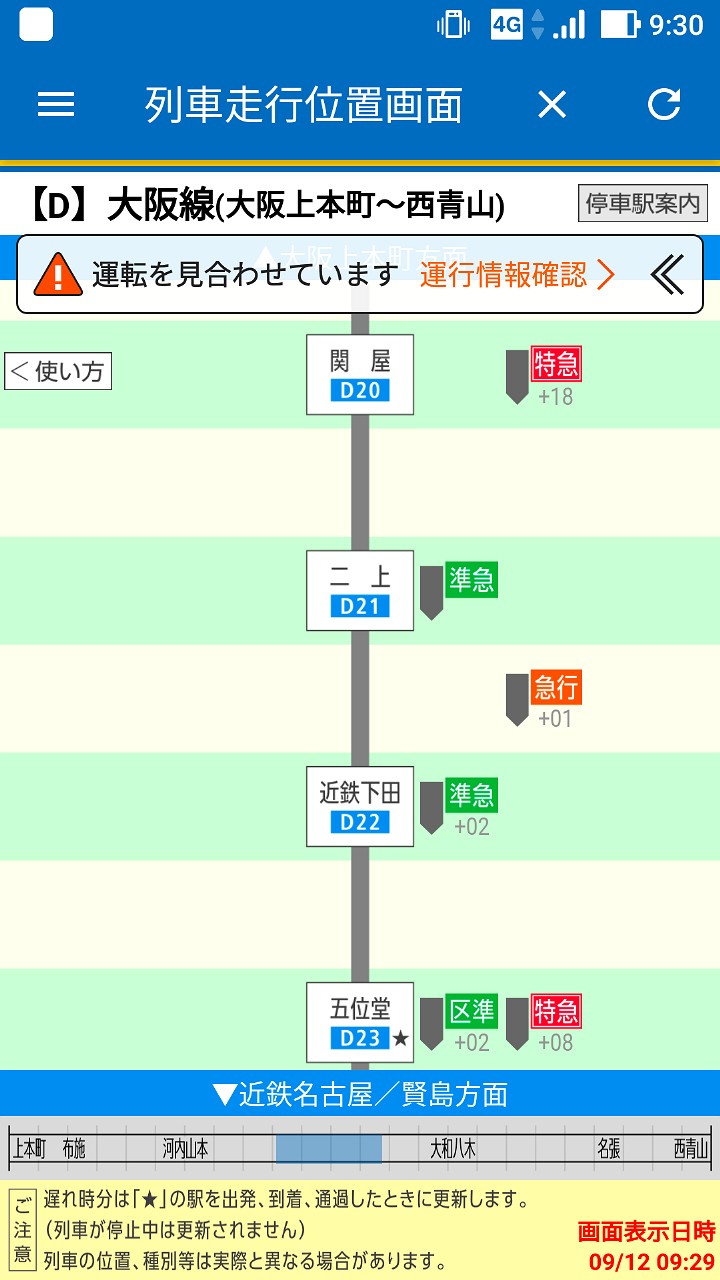720x1280 pixels.
Task: Go toward 近鉄名古屋／賢島方面
Action: click(360, 1093)
